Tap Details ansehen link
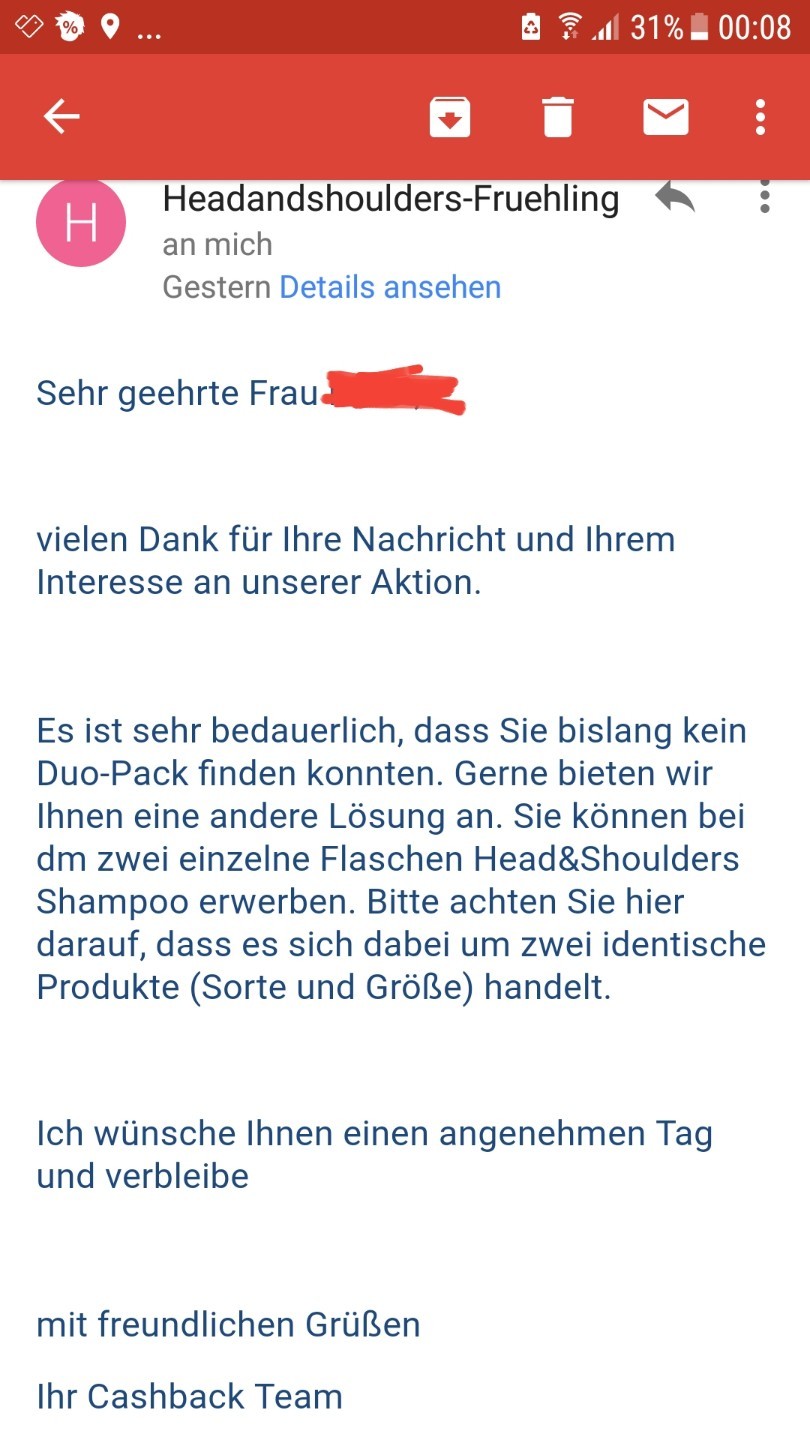The image size is (810, 1440). (x=390, y=287)
